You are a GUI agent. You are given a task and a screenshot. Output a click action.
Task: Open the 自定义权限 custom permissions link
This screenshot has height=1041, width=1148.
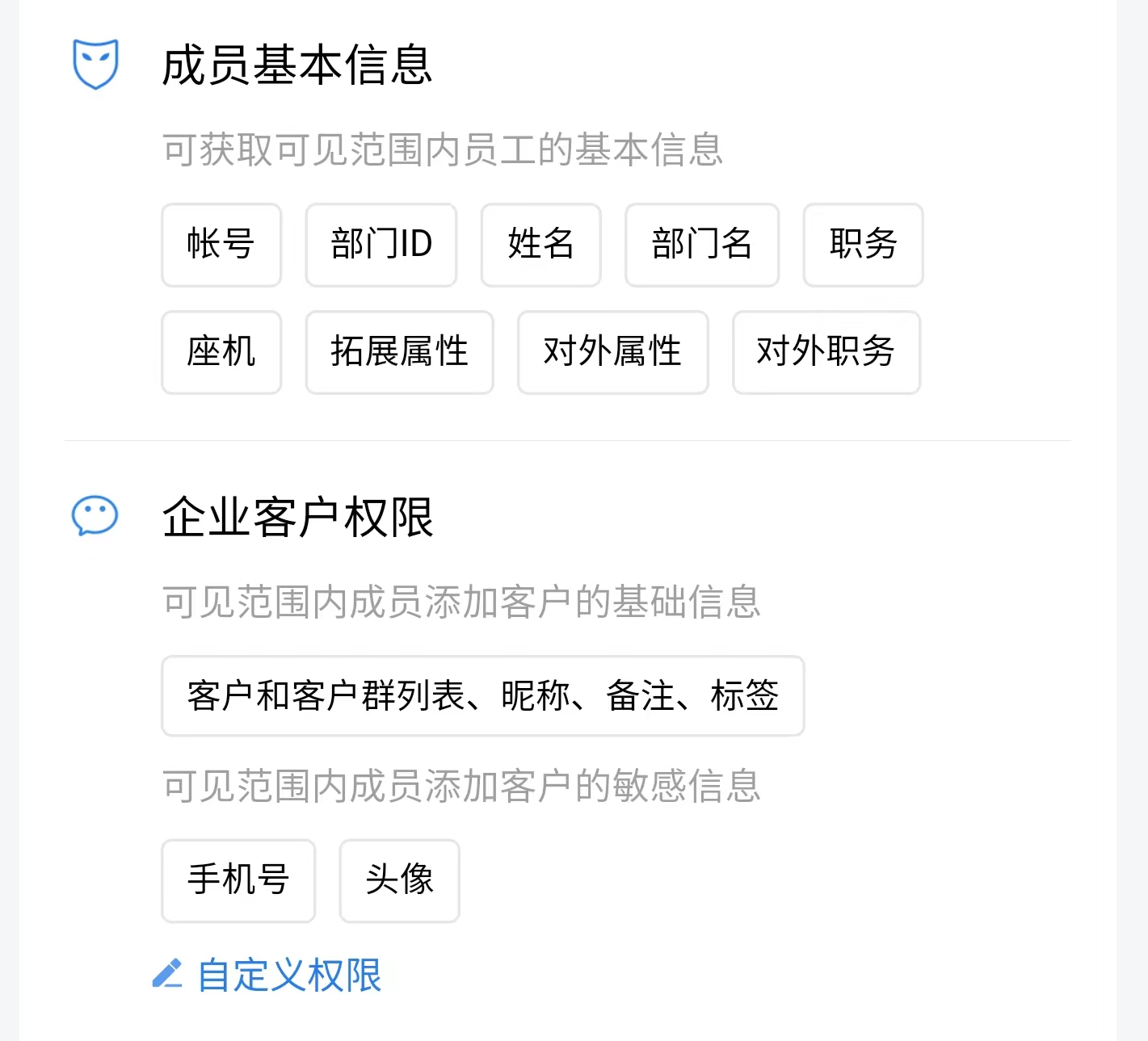[288, 976]
